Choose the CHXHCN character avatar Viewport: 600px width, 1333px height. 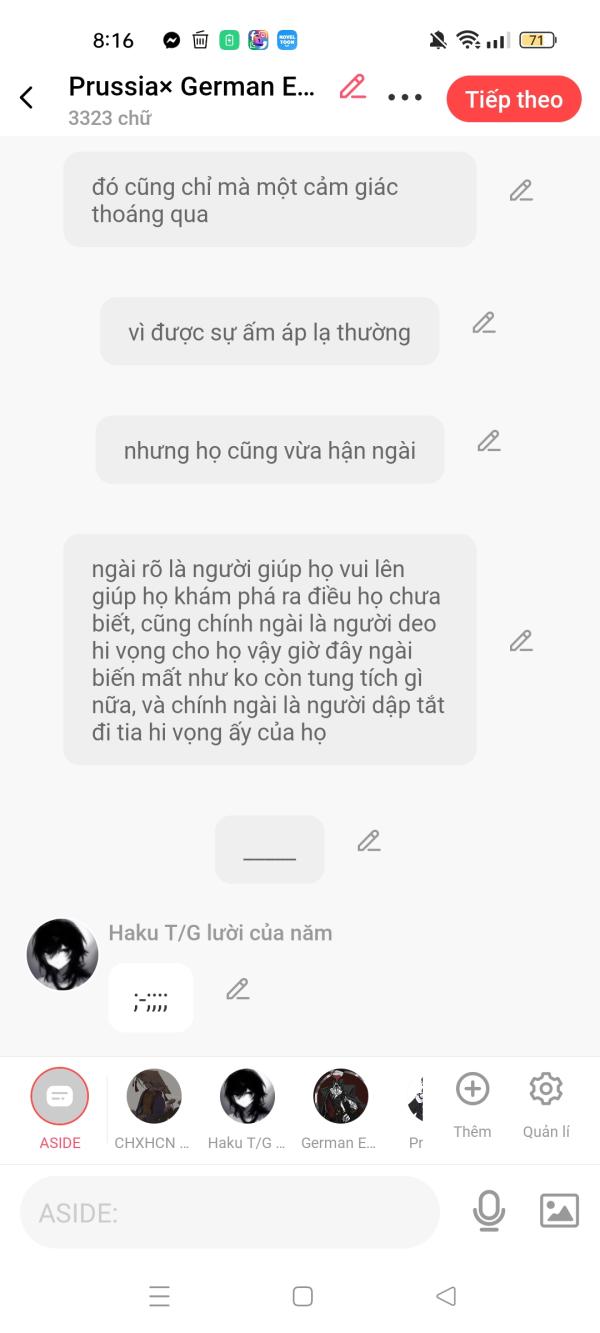(153, 1110)
